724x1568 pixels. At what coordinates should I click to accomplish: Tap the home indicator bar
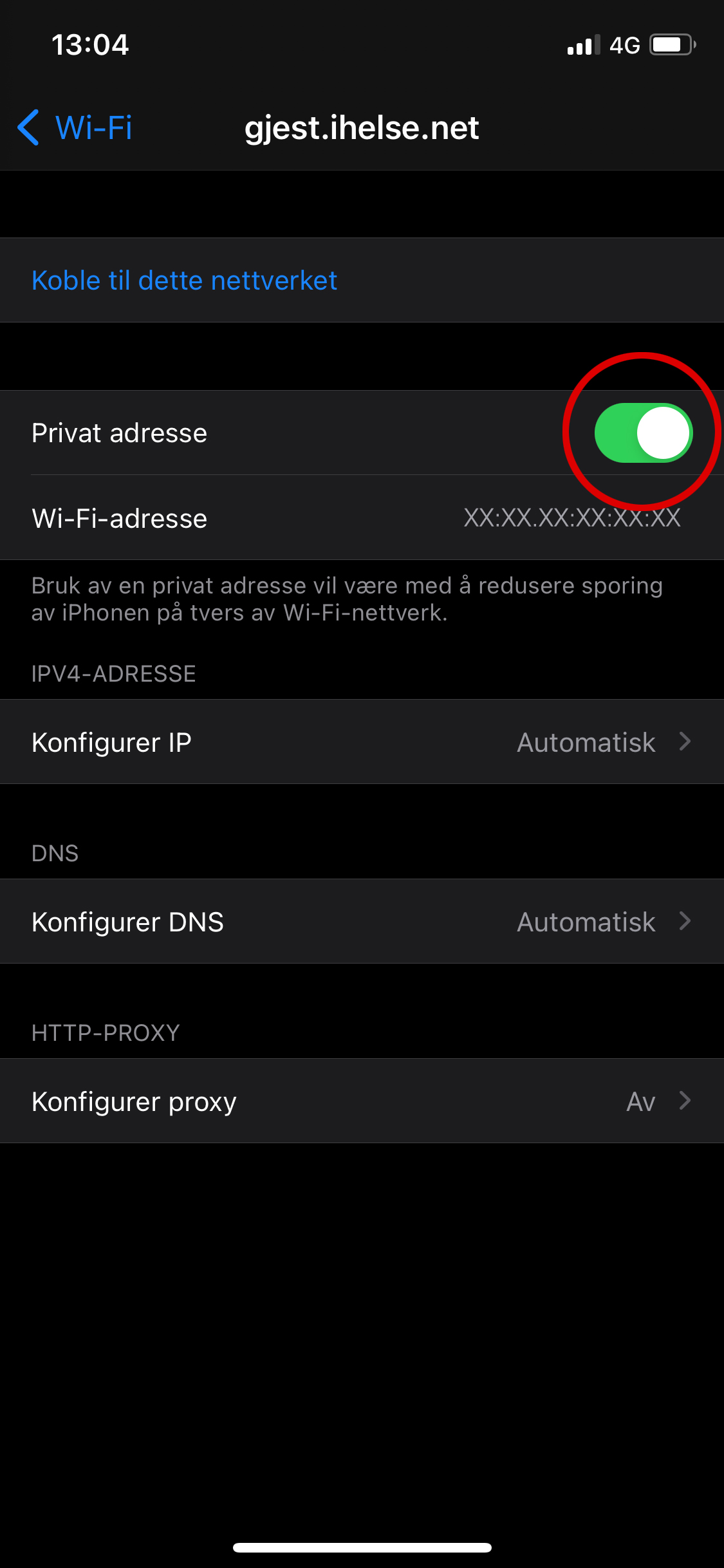(x=362, y=1548)
